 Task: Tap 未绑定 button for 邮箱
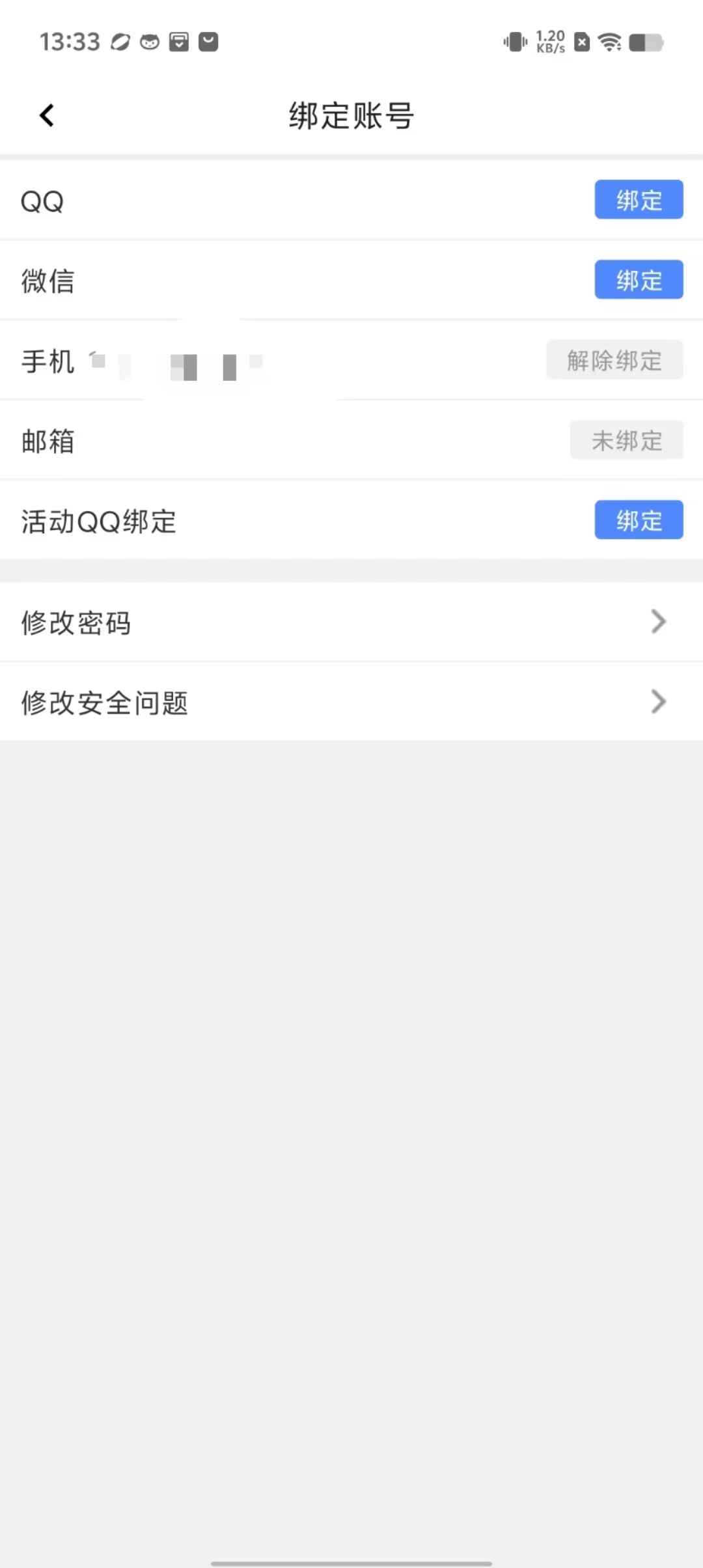(x=626, y=441)
